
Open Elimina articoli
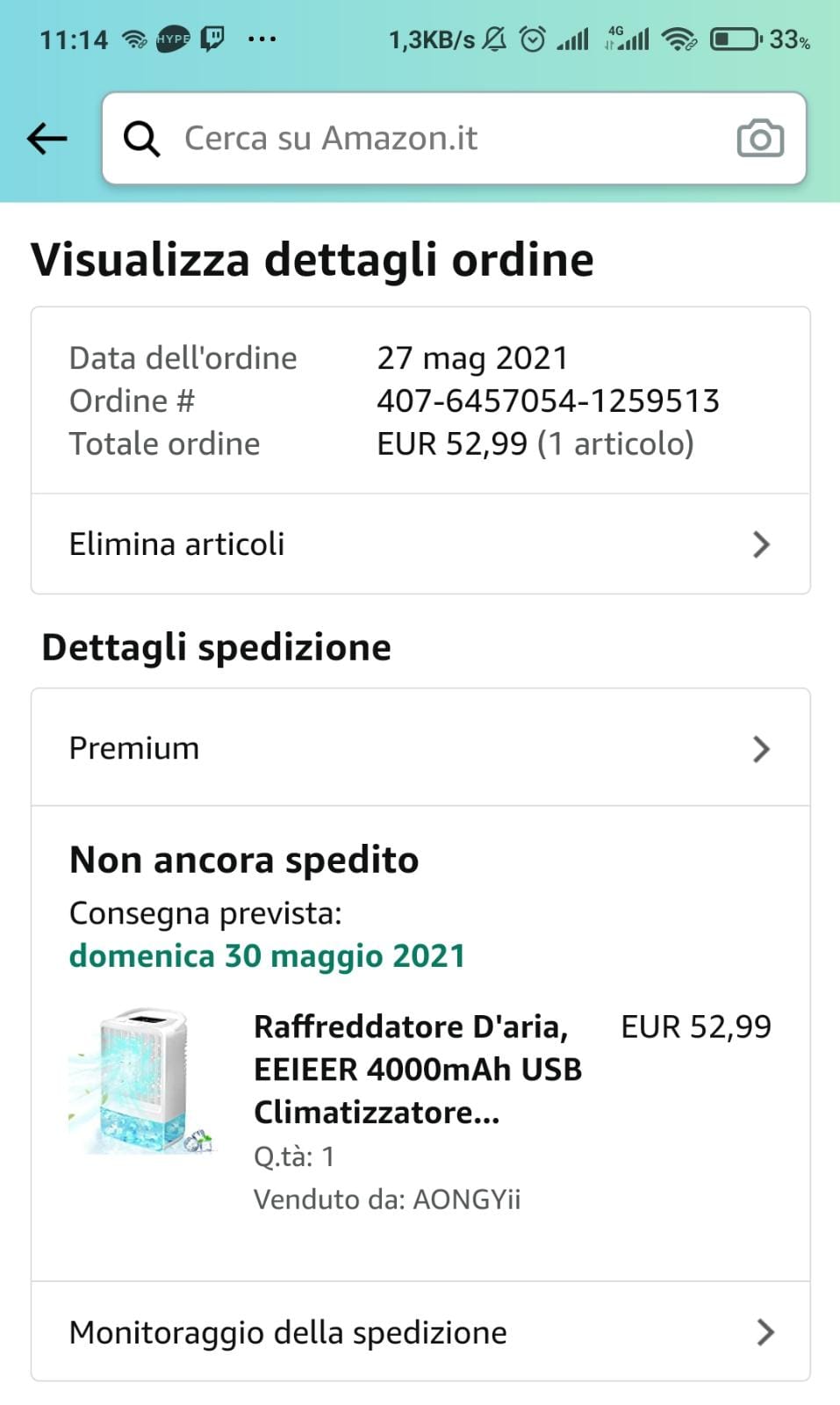click(420, 544)
